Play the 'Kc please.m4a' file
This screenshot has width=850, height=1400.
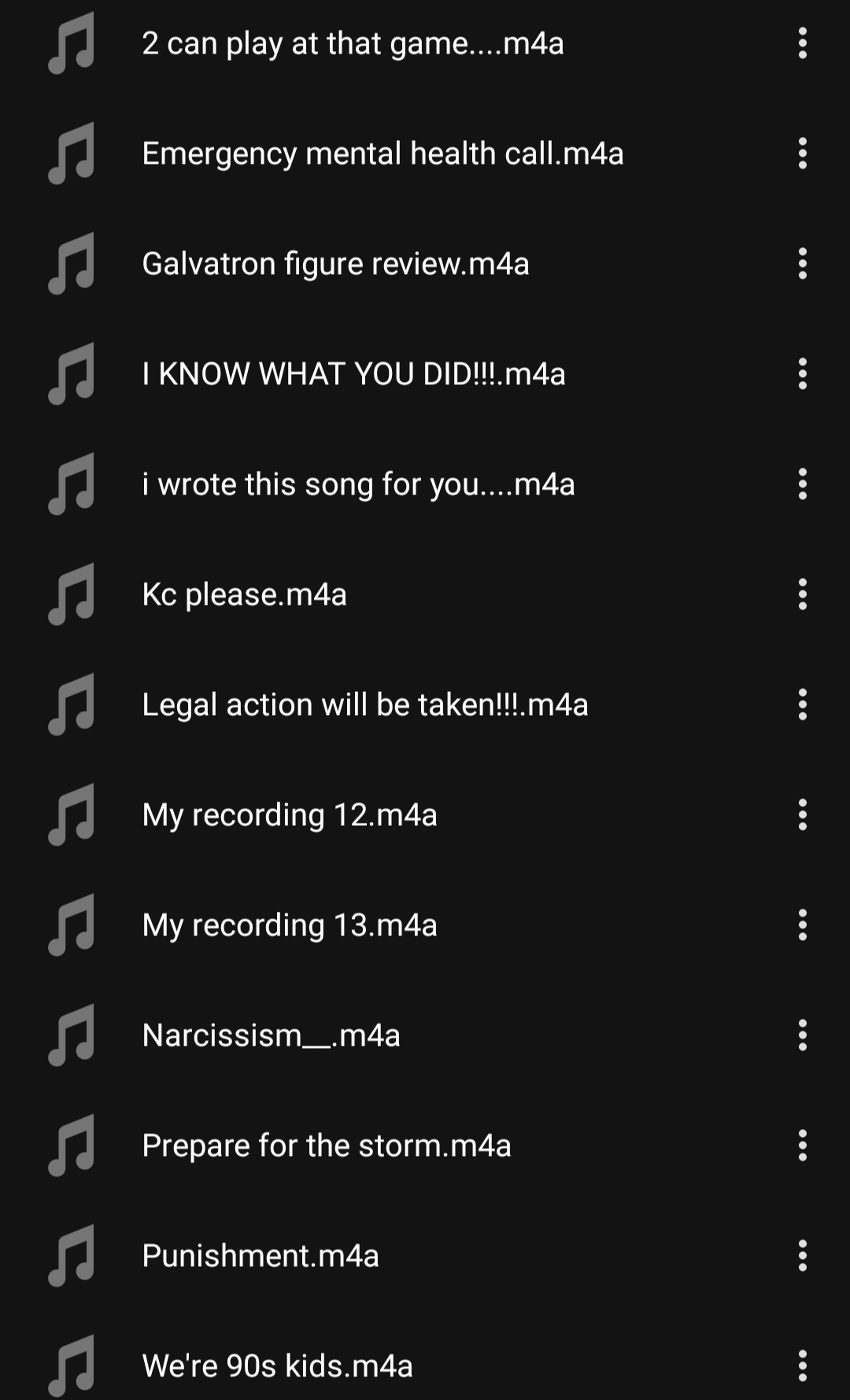click(244, 594)
